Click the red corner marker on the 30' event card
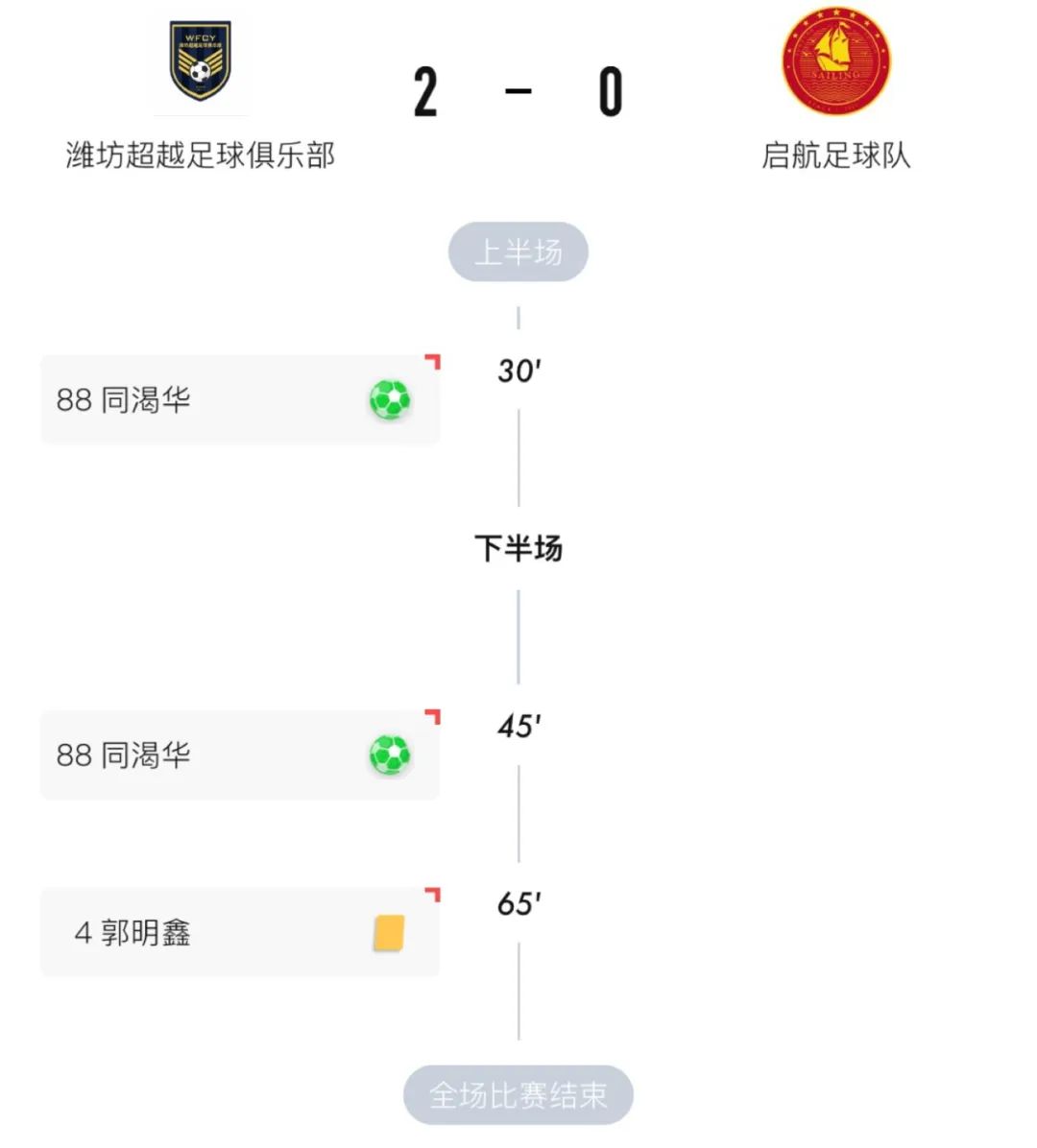 click(434, 360)
